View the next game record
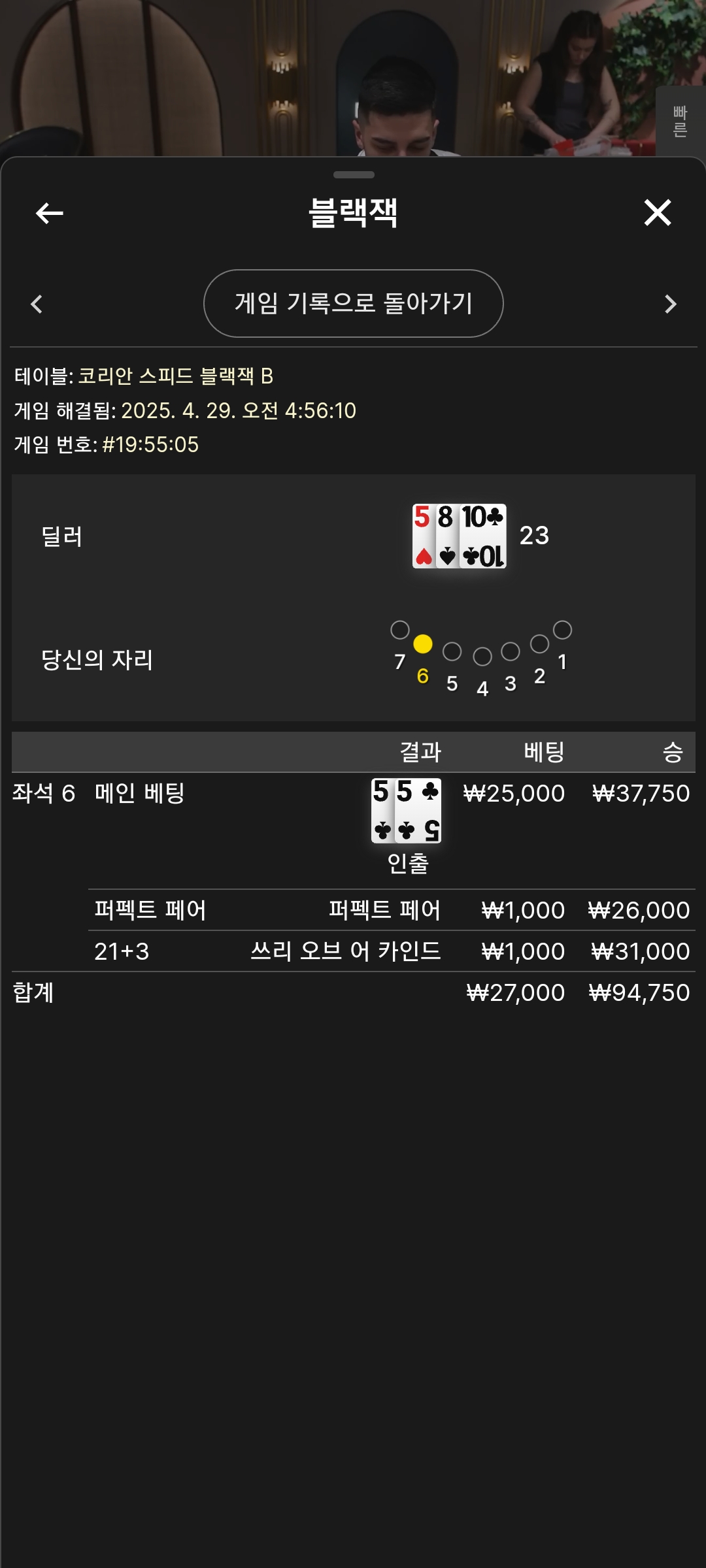The width and height of the screenshot is (706, 1568). [x=670, y=304]
